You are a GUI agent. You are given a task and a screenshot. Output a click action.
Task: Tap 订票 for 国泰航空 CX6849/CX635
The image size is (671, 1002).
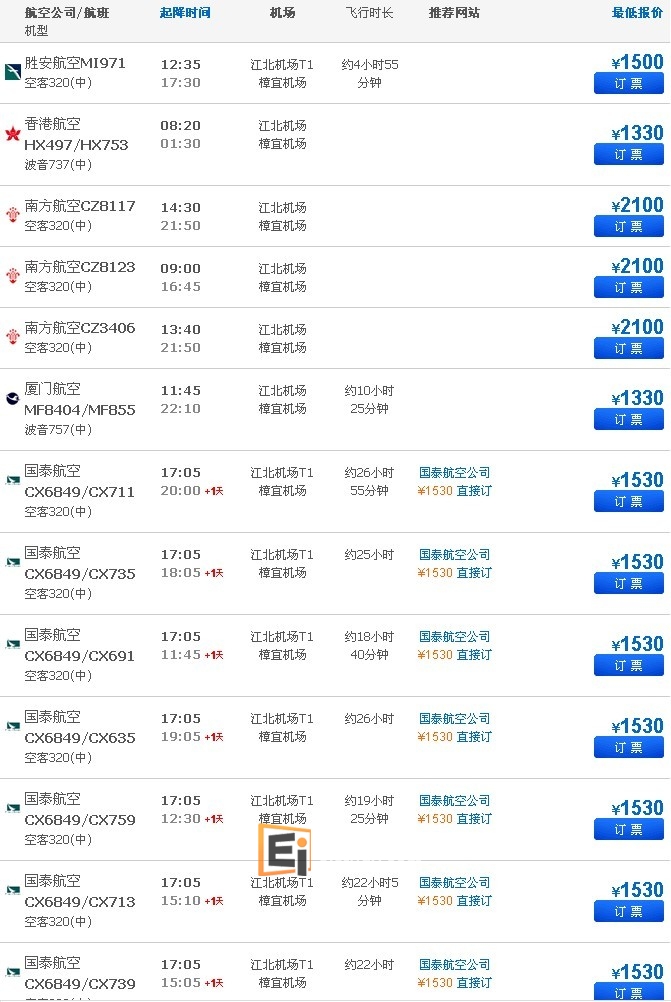628,748
